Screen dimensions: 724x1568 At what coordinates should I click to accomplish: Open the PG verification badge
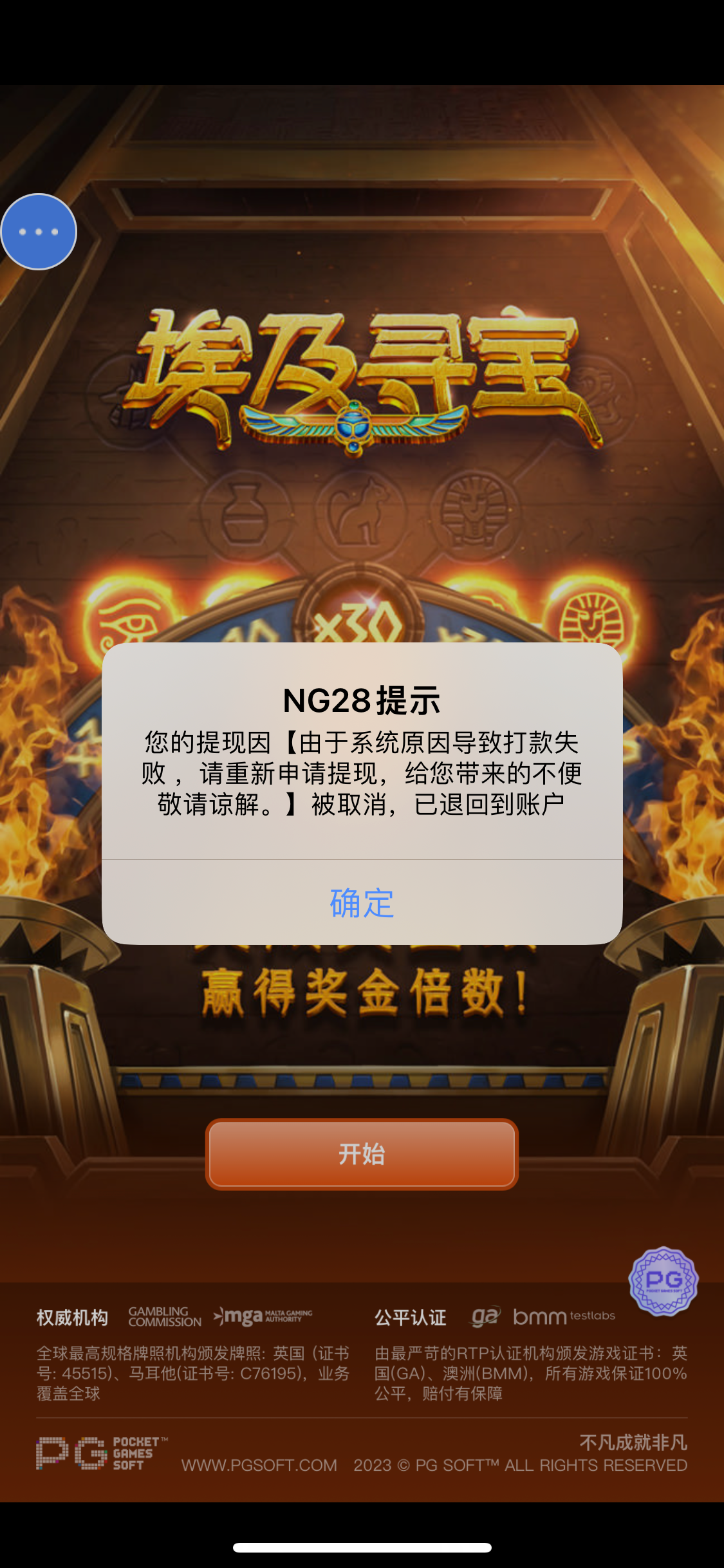[663, 1281]
